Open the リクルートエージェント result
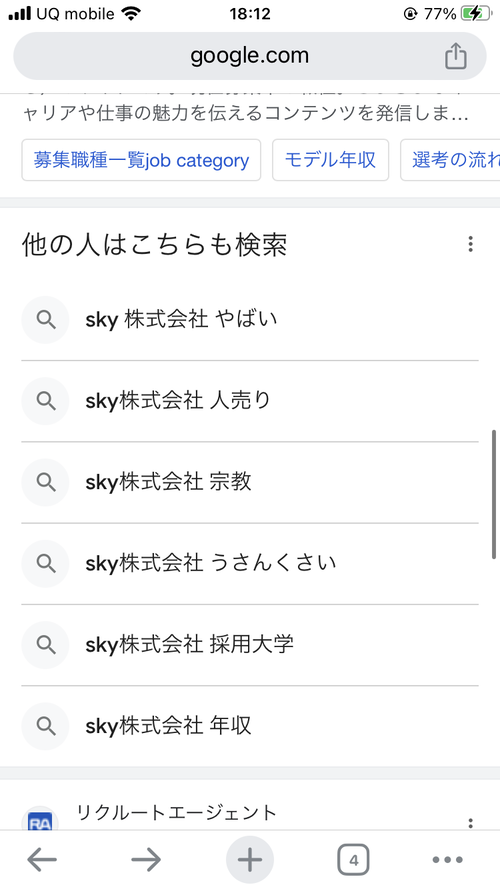 [176, 812]
